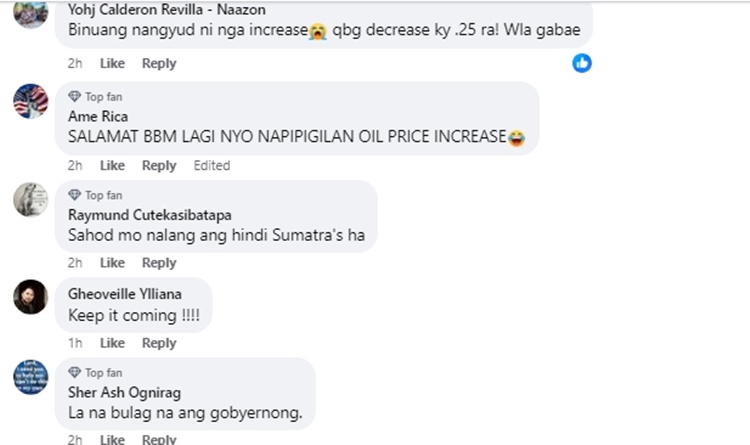Like Yohj Calderon Revilla's comment
750x445 pixels.
tap(112, 63)
